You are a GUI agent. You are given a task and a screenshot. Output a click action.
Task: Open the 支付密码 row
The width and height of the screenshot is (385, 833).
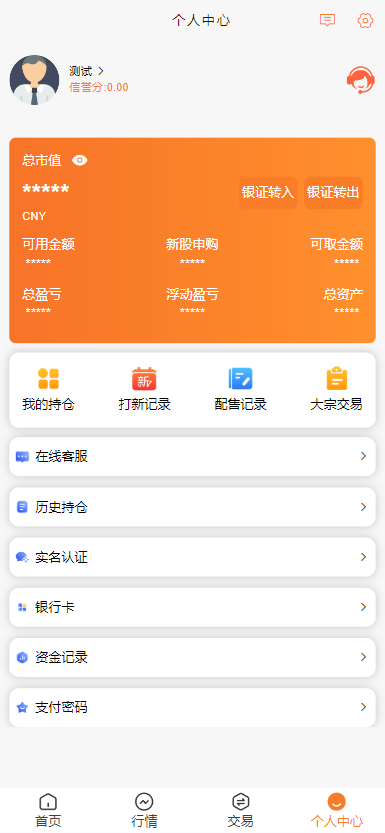[x=192, y=707]
